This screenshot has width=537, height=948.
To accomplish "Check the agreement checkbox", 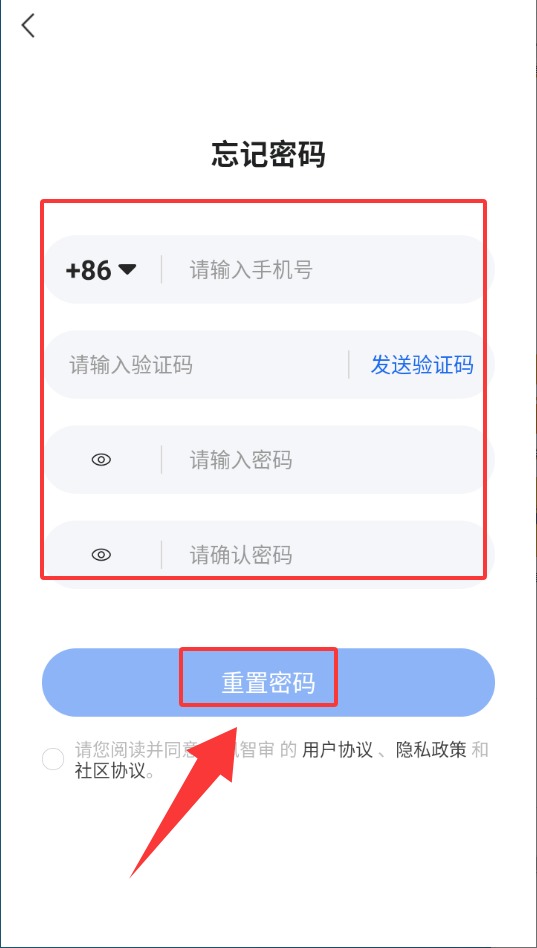I will coord(53,759).
